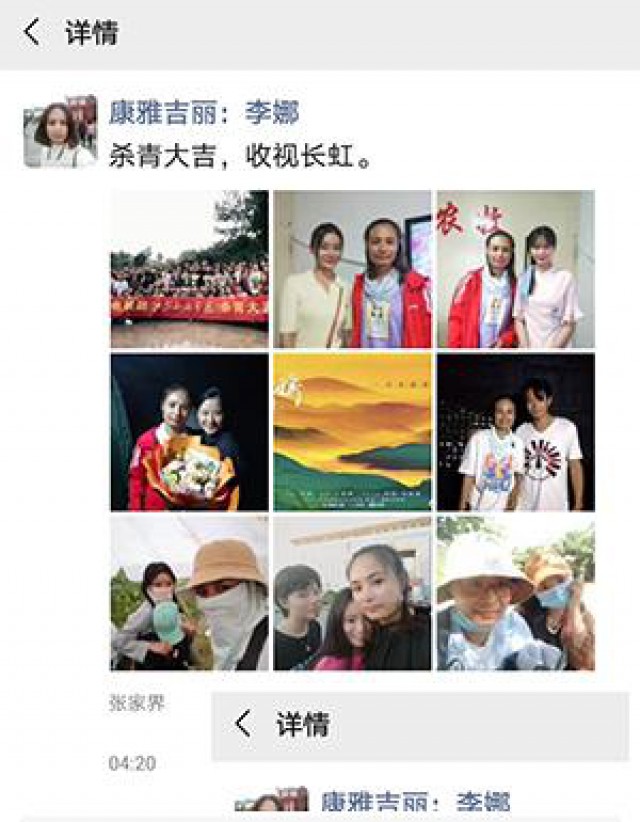Open the photo beside the red 农 sign
The image size is (640, 822).
tap(515, 269)
